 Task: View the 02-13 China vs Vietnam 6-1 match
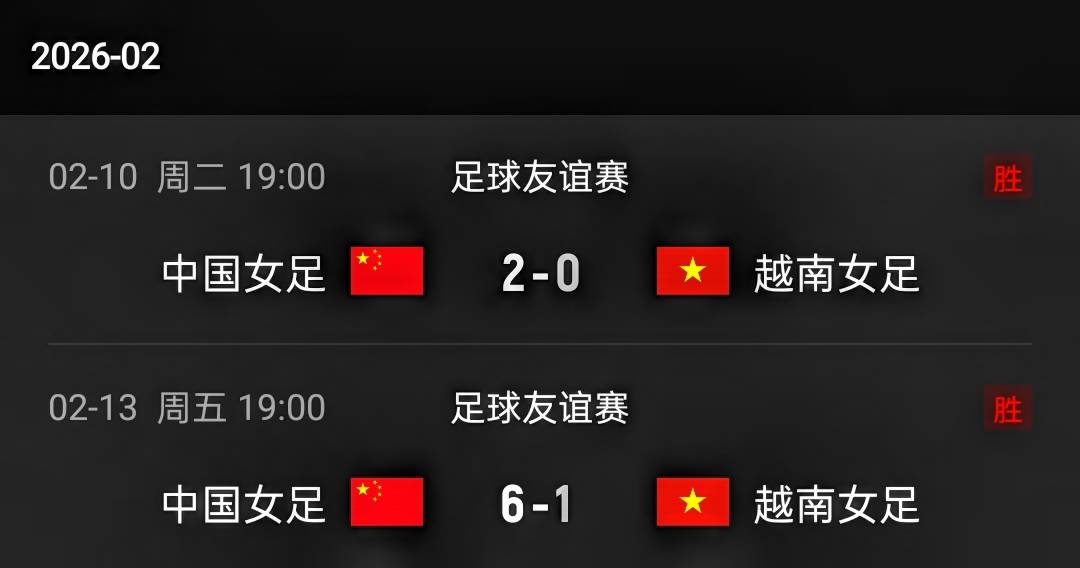click(540, 503)
